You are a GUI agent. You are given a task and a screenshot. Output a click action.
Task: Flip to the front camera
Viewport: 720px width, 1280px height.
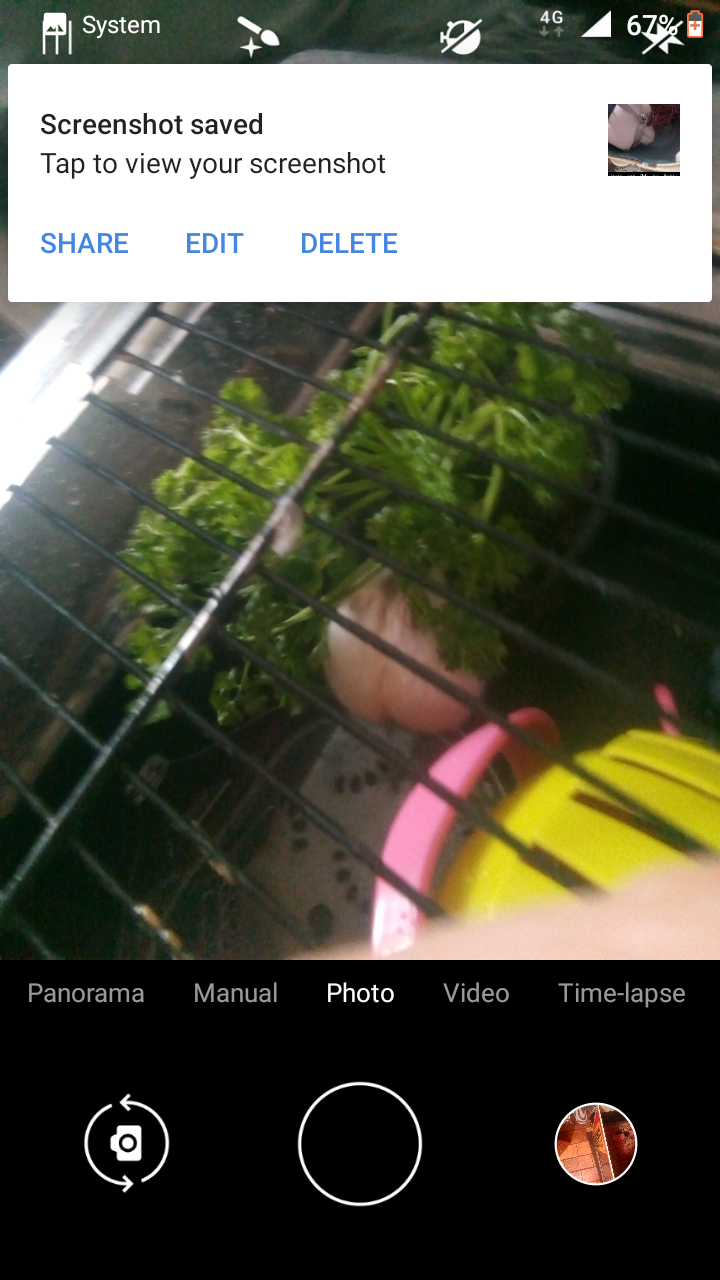[x=127, y=1144]
